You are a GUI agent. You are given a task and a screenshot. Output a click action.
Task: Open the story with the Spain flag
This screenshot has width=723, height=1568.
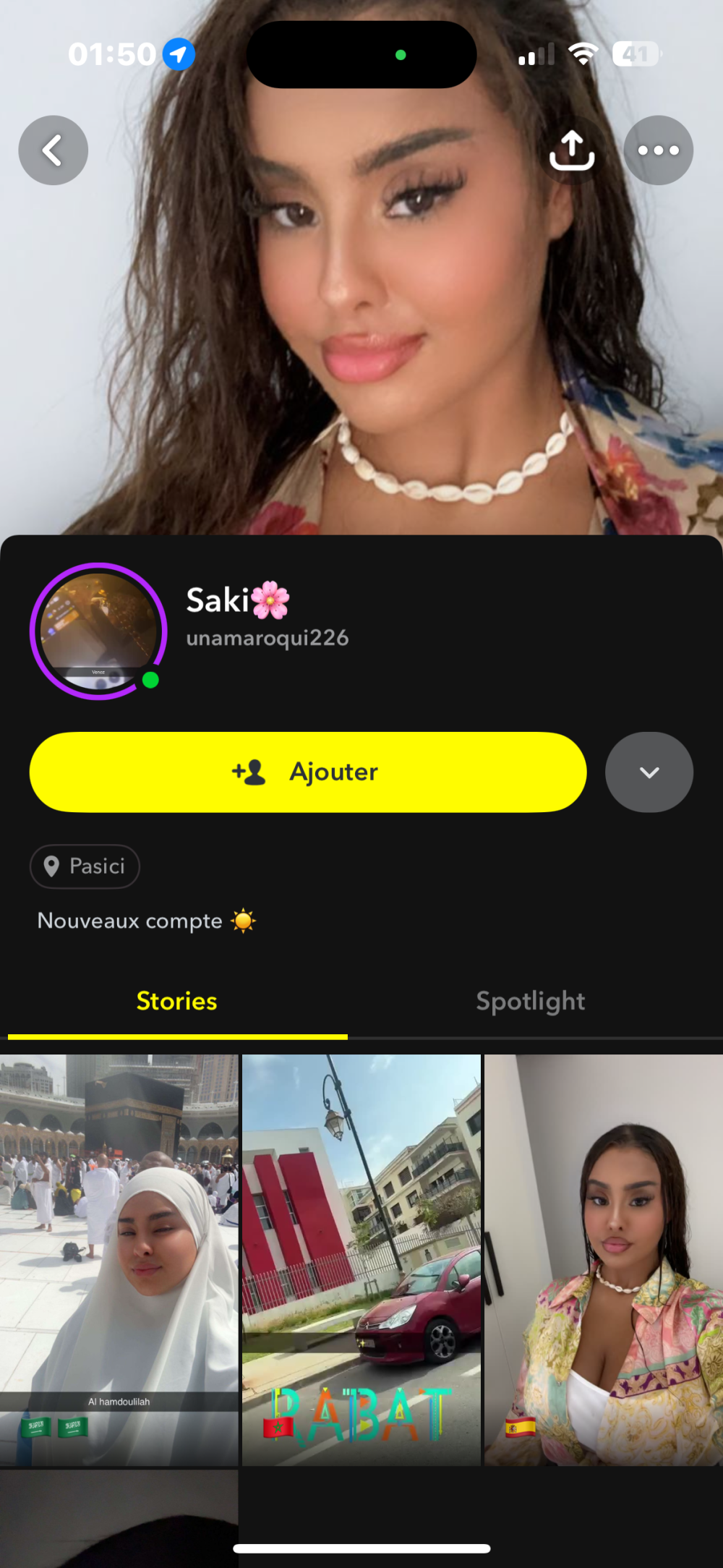[603, 1260]
